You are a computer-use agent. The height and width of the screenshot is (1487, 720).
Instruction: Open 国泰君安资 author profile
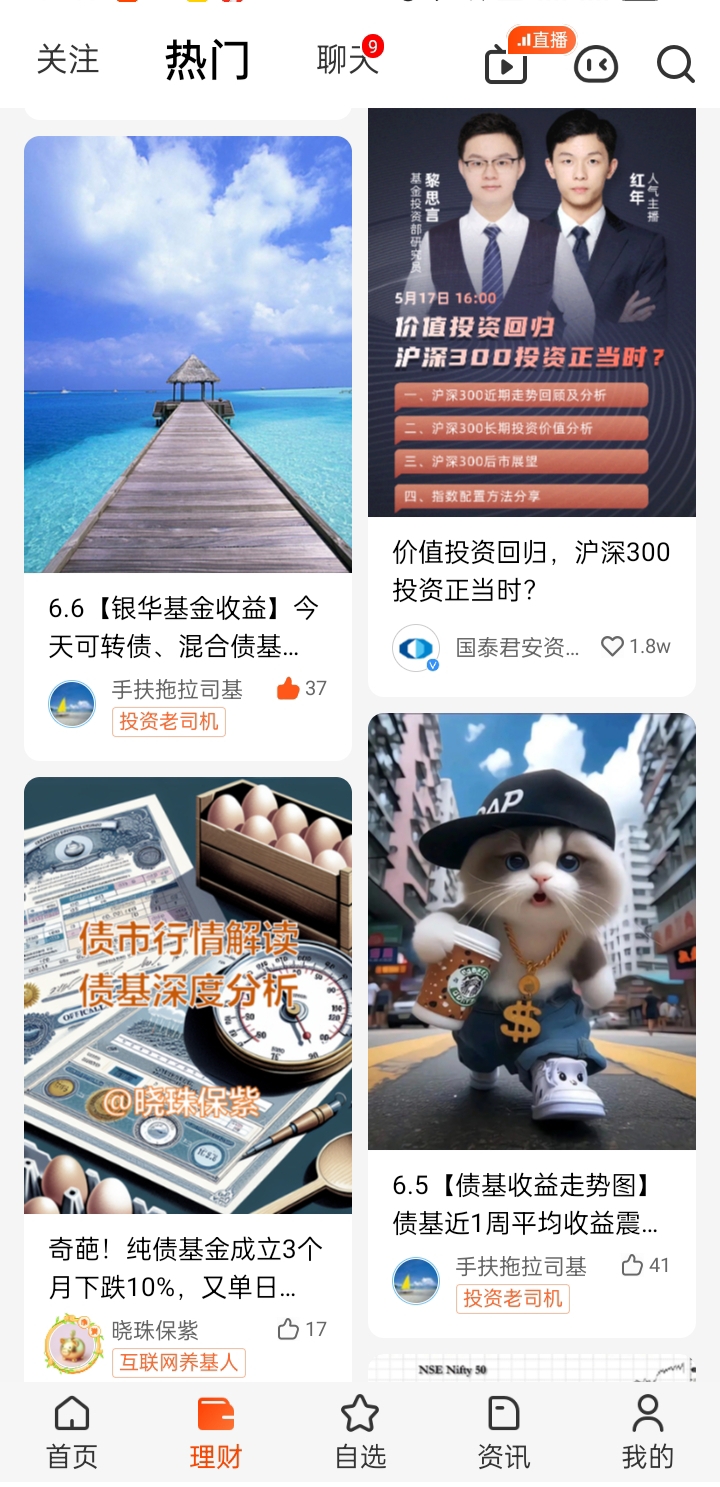pos(516,647)
